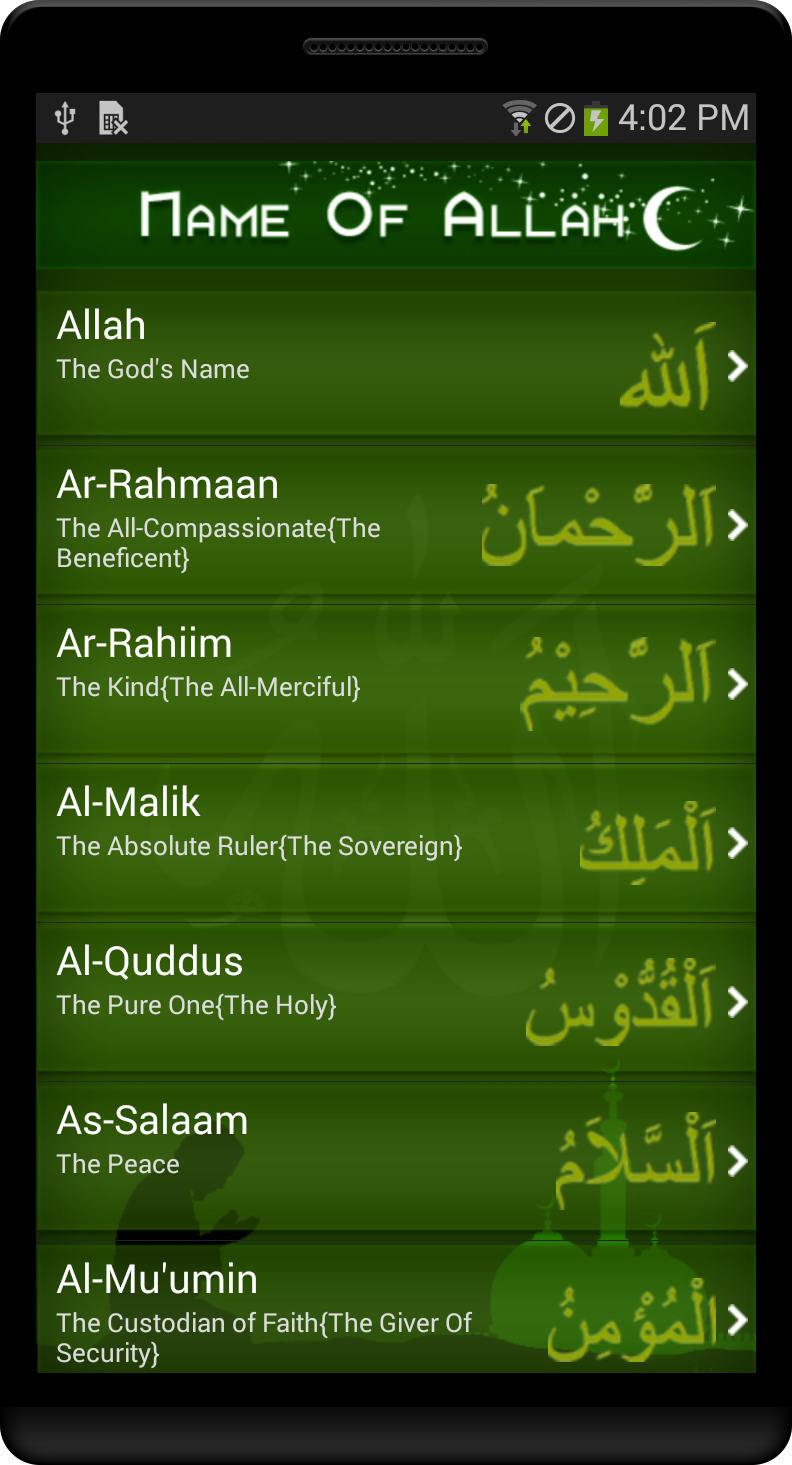
Task: Show the Al-Mu'umin name details
Action: click(x=396, y=1312)
